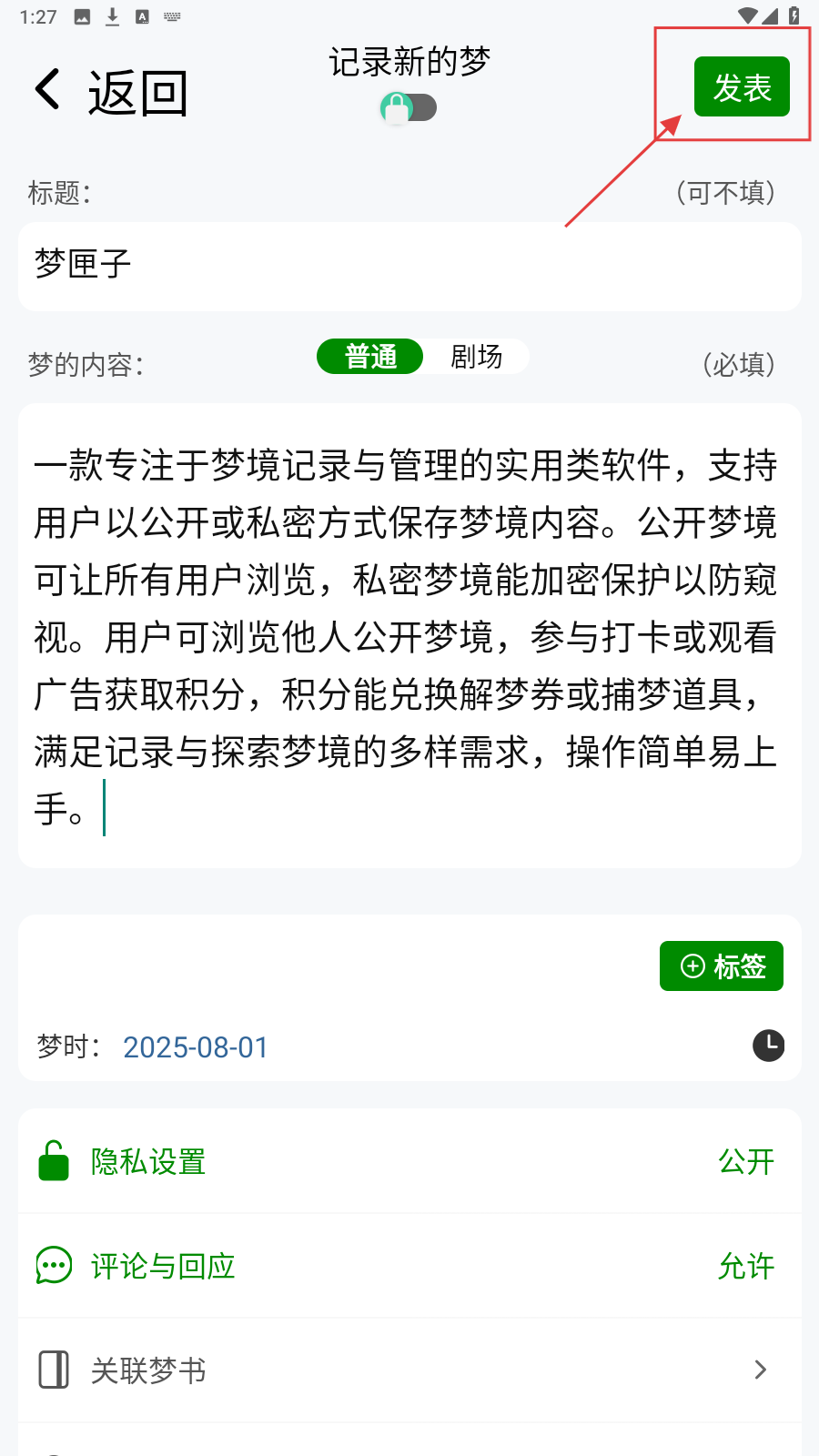This screenshot has width=819, height=1456.
Task: Publish the dream with 发表
Action: [741, 87]
